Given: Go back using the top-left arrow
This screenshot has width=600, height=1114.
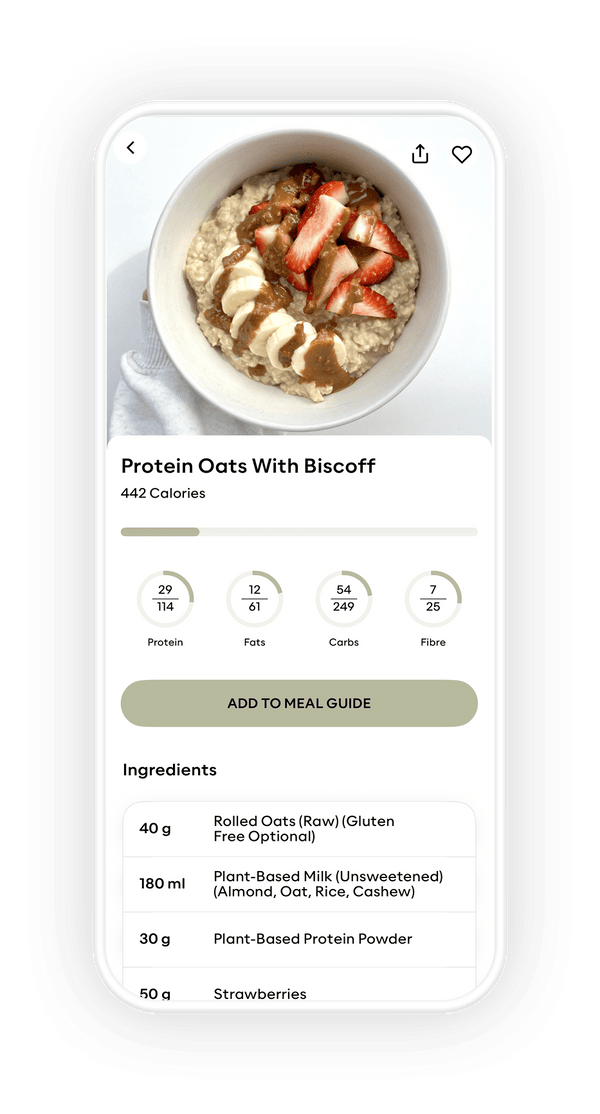Looking at the screenshot, I should (130, 148).
